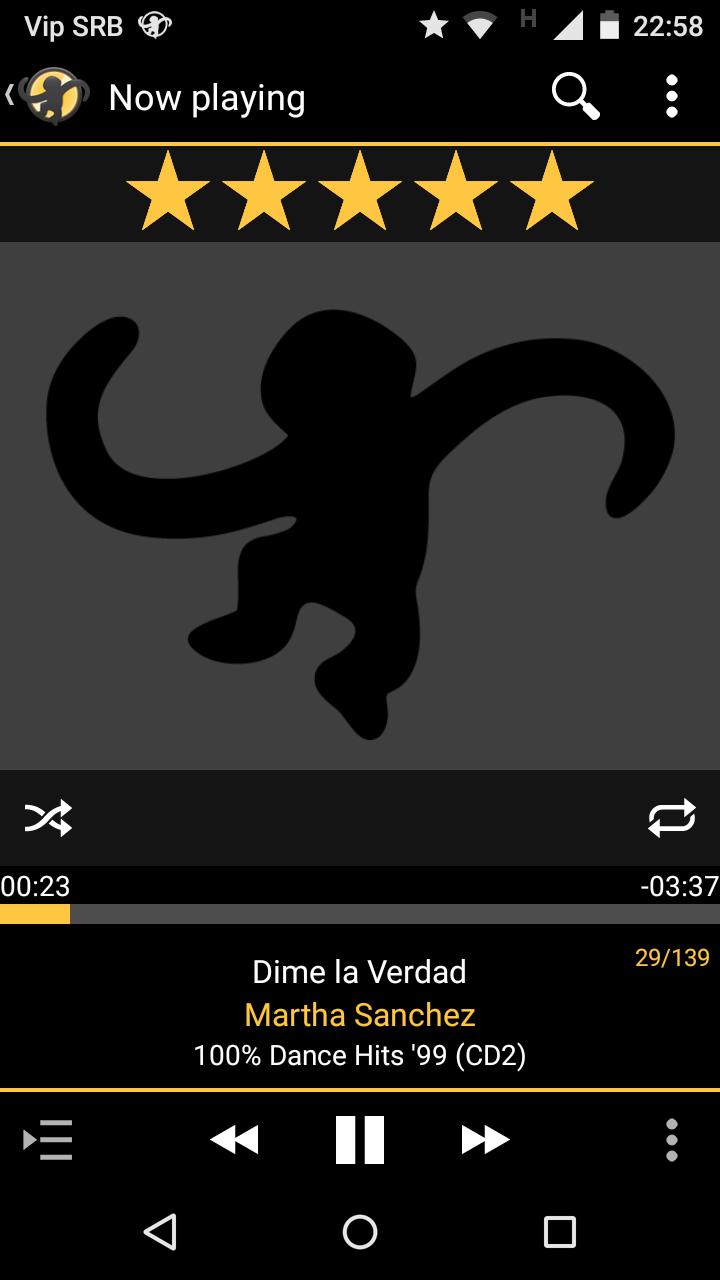Go to the Android home screen
This screenshot has width=720, height=1280.
pos(360,1232)
